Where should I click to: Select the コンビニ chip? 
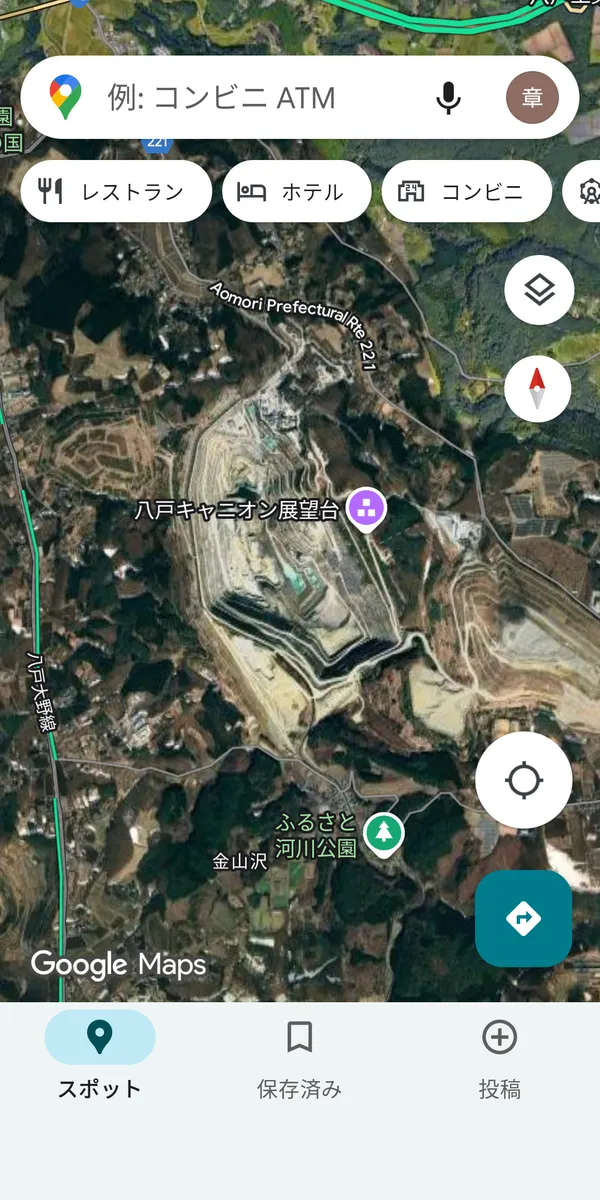coord(466,191)
